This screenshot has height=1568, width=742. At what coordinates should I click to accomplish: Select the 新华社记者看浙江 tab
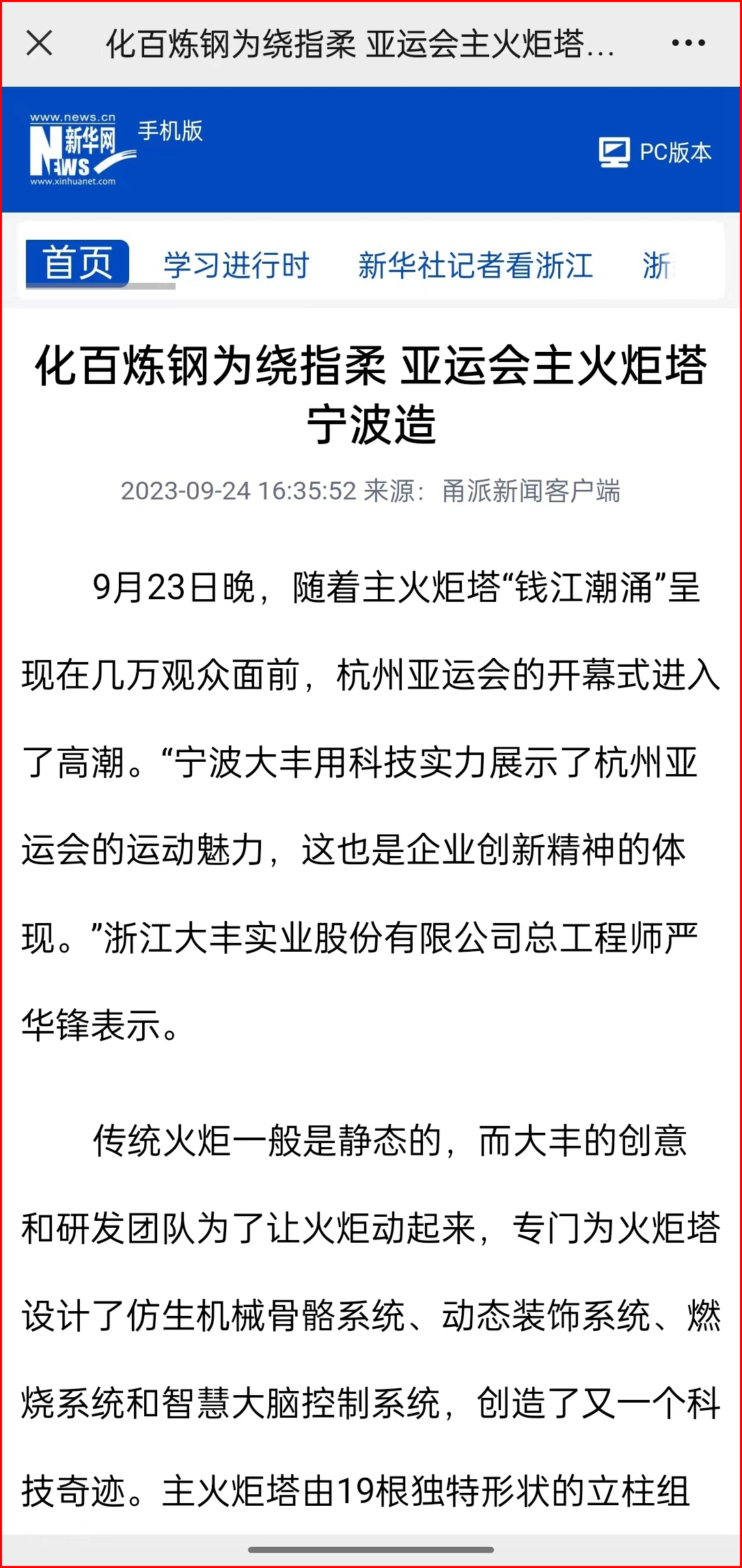476,265
